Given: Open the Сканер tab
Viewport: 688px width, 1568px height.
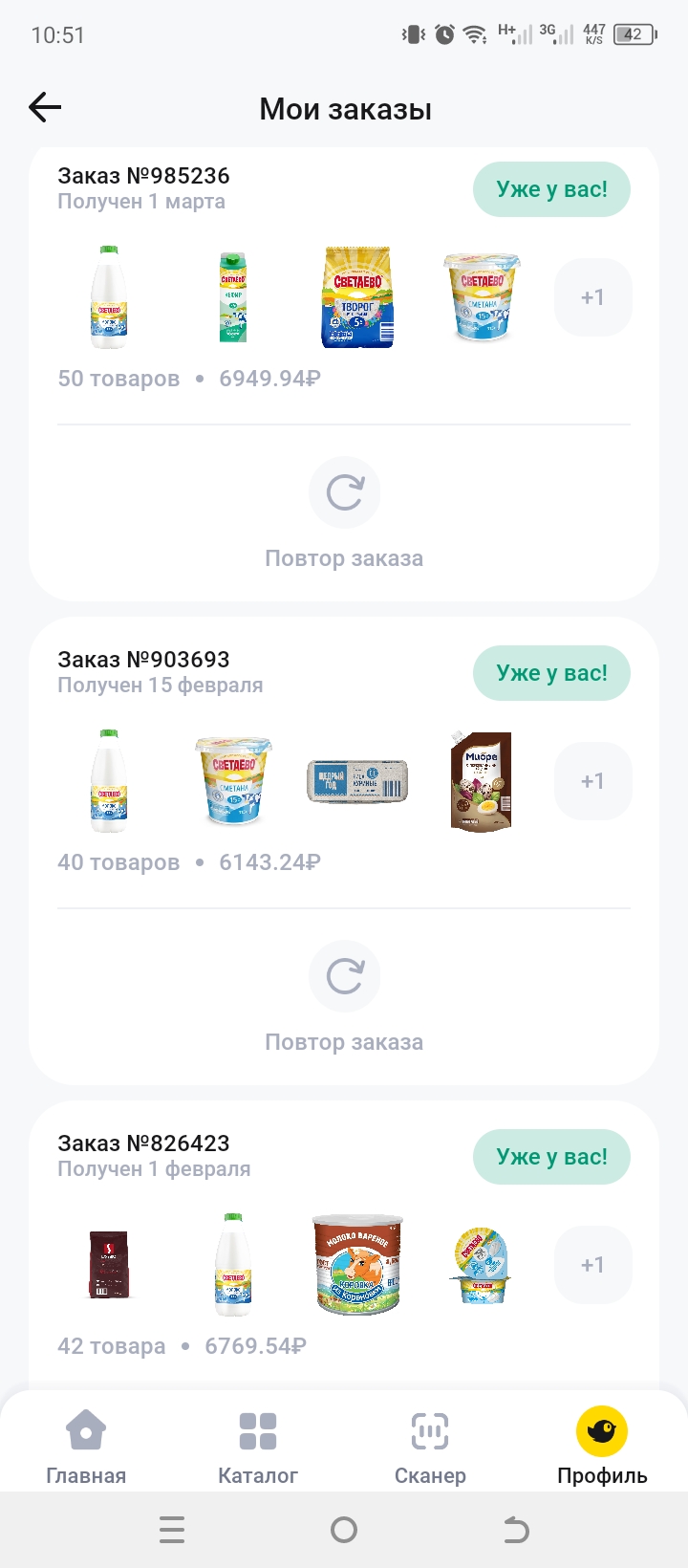Looking at the screenshot, I should coord(430,1448).
